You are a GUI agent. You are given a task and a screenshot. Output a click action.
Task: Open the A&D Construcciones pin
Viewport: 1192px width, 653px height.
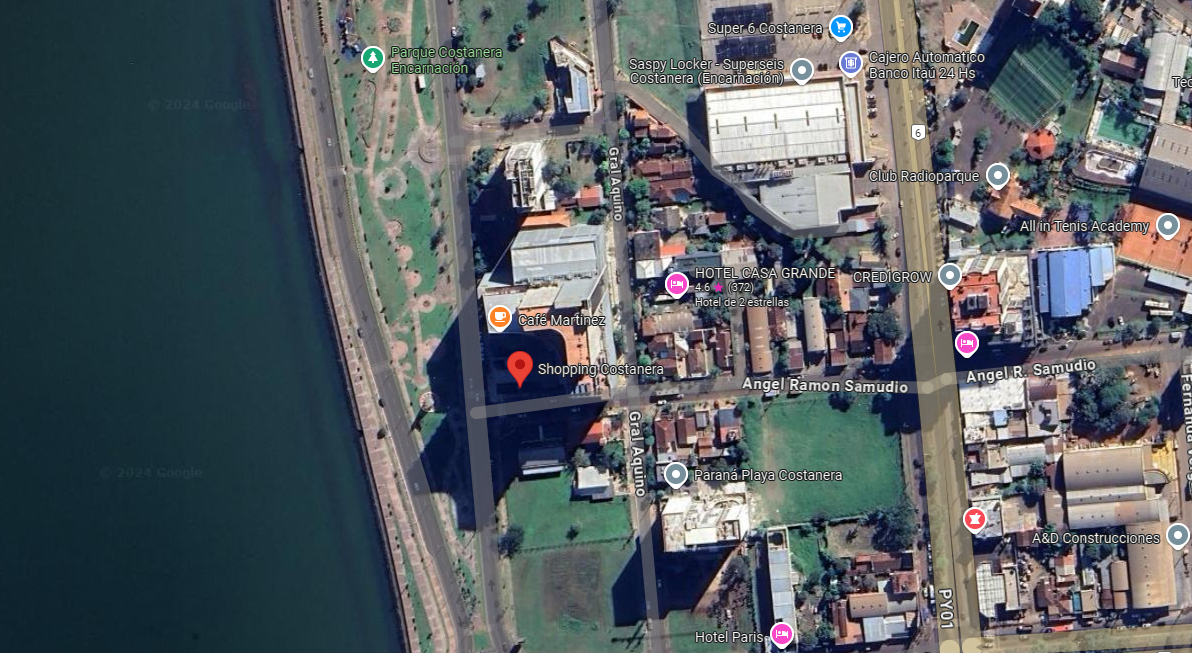[1177, 538]
